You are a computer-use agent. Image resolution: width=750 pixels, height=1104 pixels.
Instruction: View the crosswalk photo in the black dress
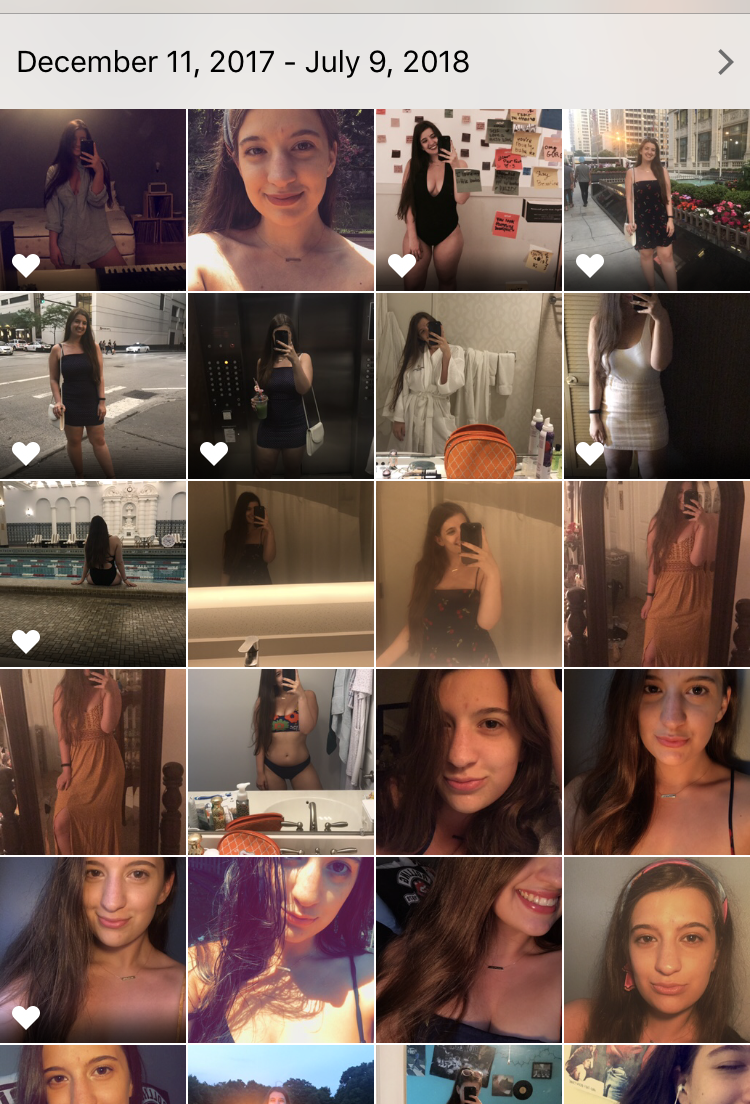tap(92, 386)
